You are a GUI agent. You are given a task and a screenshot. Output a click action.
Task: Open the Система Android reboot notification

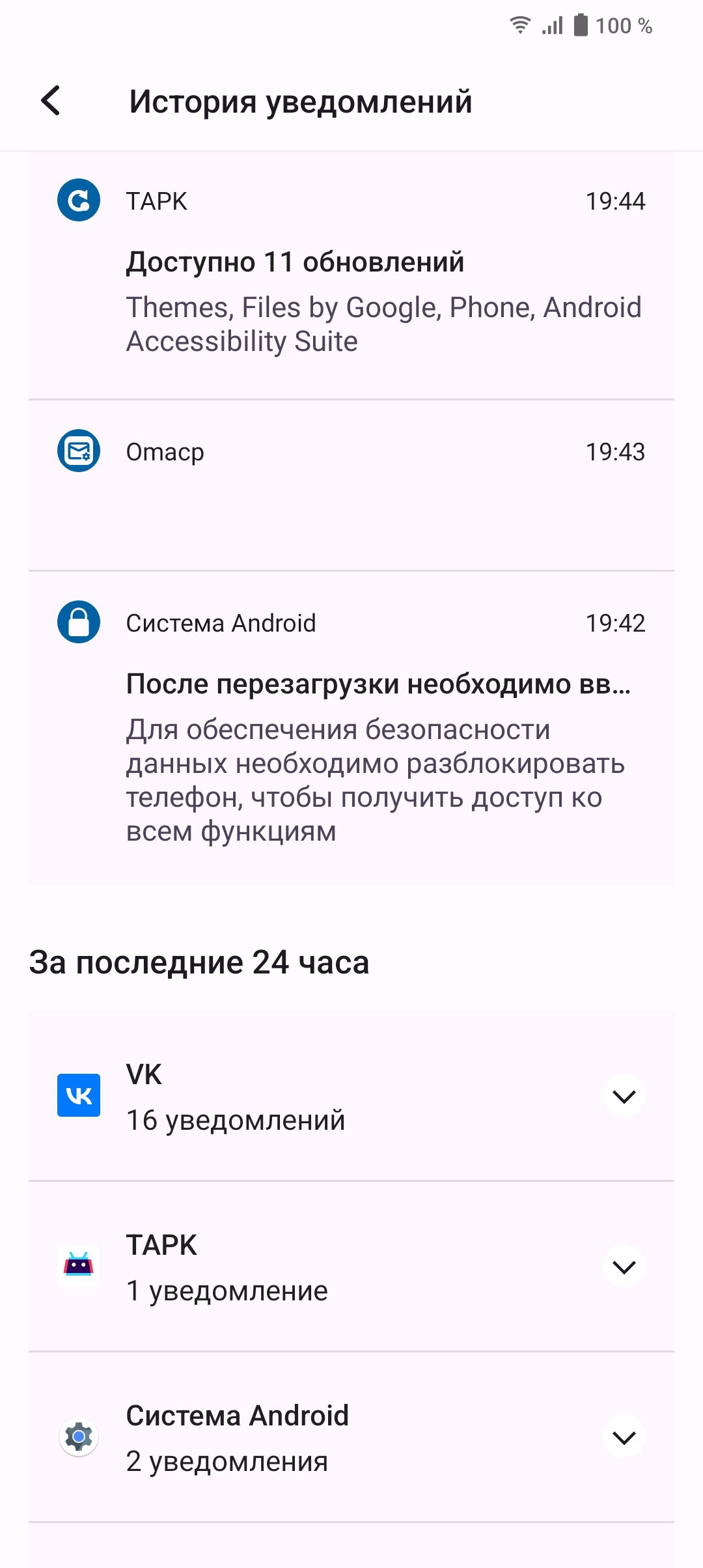[351, 729]
